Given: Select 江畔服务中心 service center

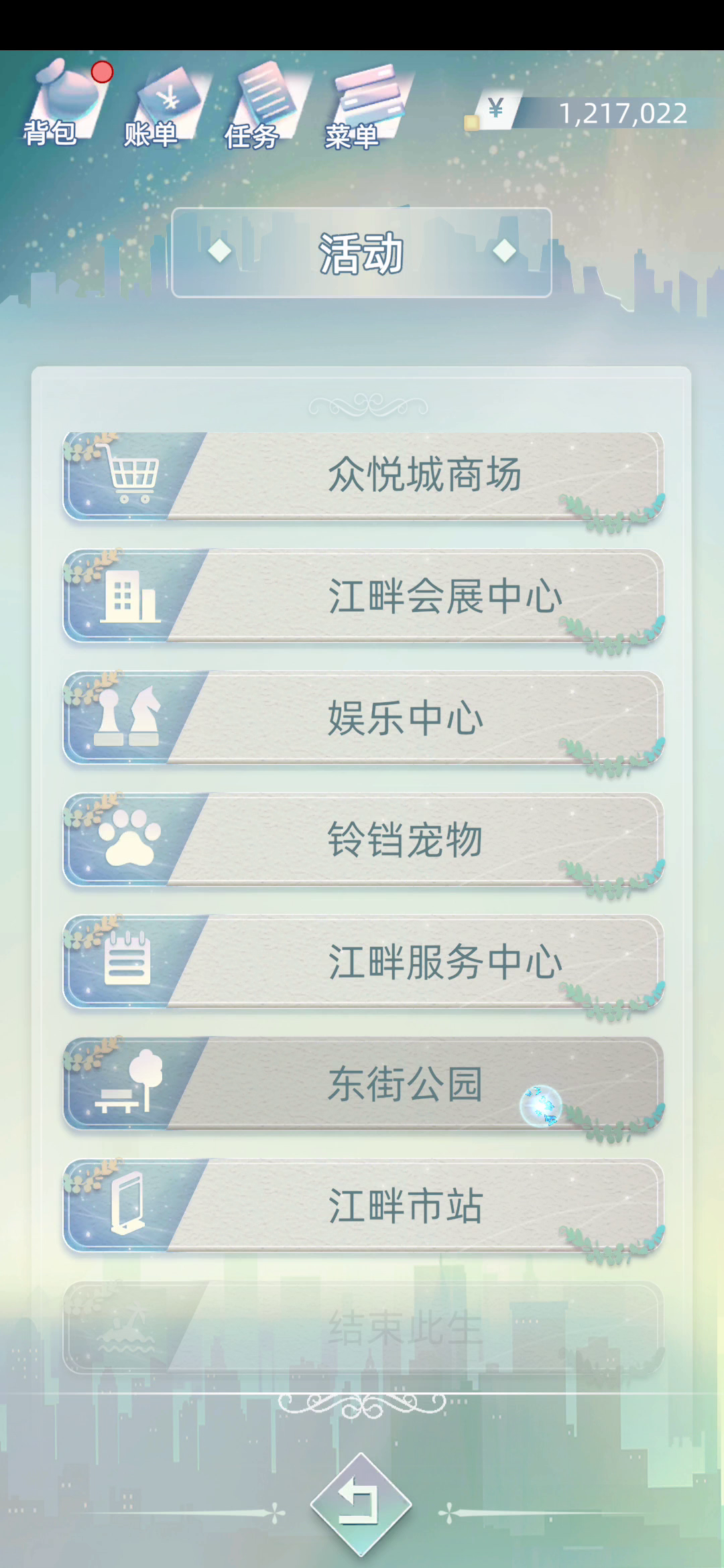Looking at the screenshot, I should point(363,962).
